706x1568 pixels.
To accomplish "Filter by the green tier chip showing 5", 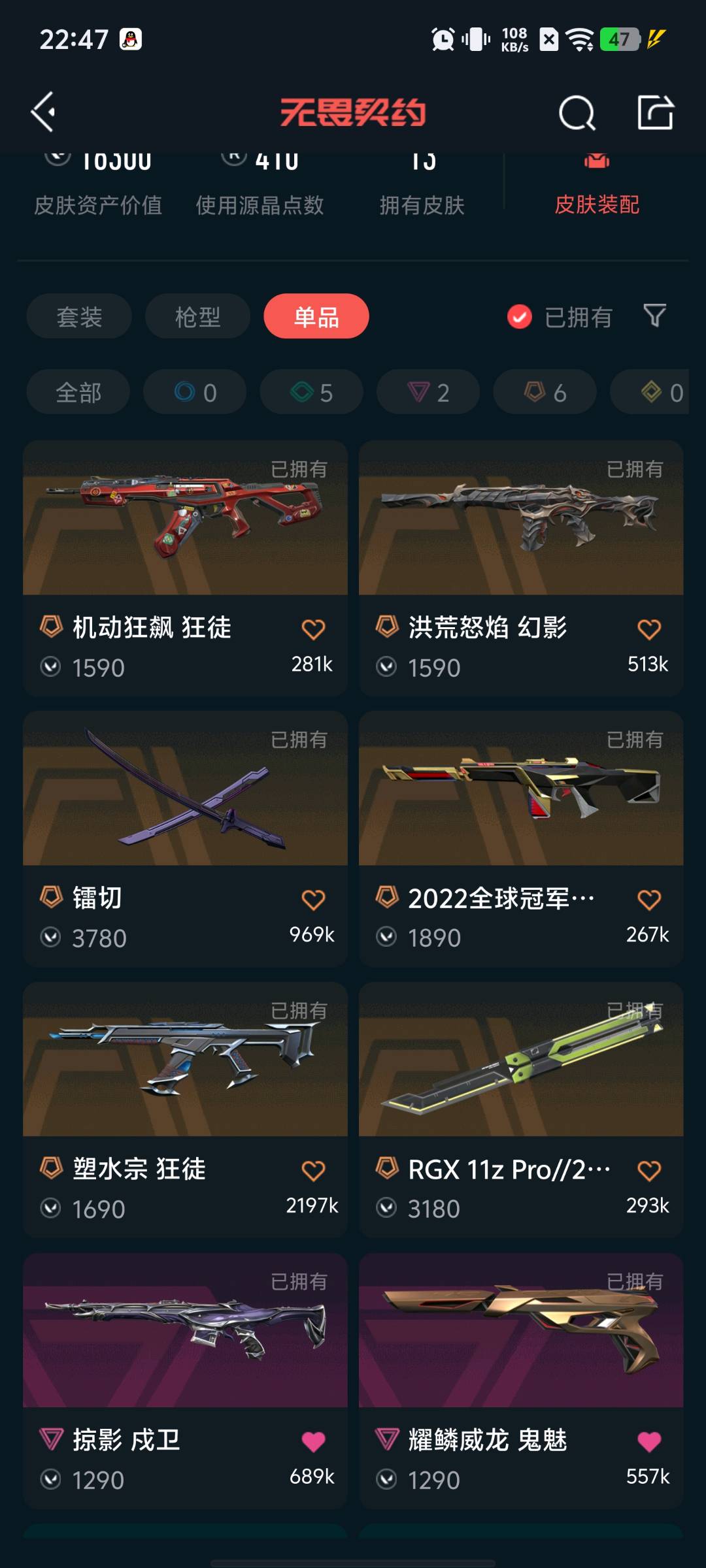I will 311,392.
